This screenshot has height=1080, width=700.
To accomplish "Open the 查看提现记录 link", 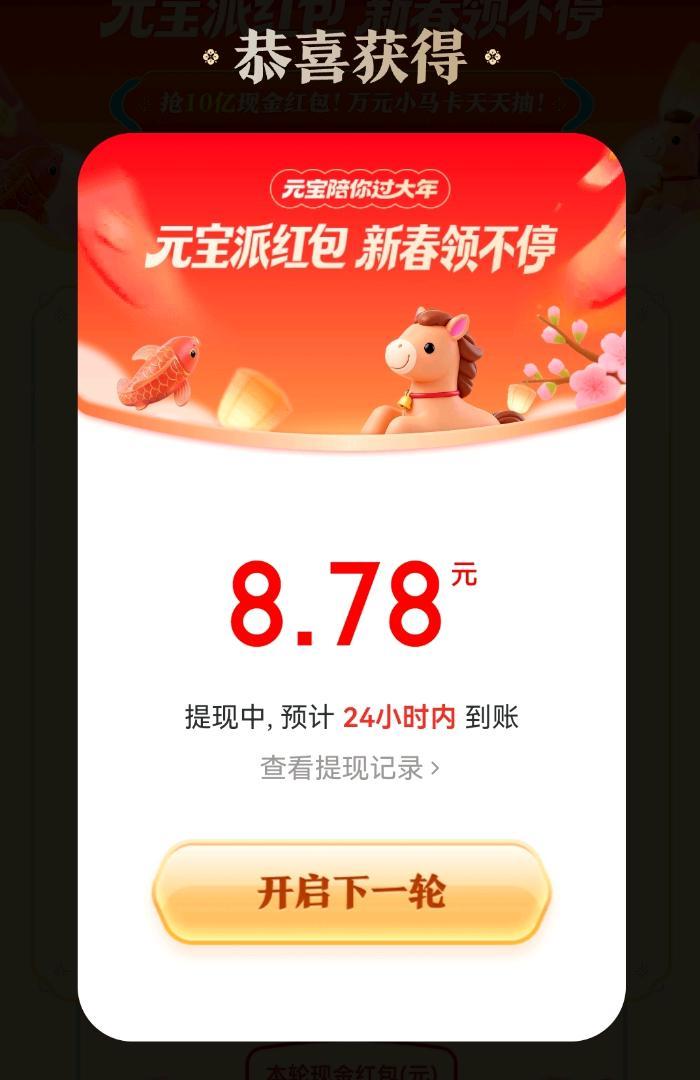I will [x=350, y=768].
